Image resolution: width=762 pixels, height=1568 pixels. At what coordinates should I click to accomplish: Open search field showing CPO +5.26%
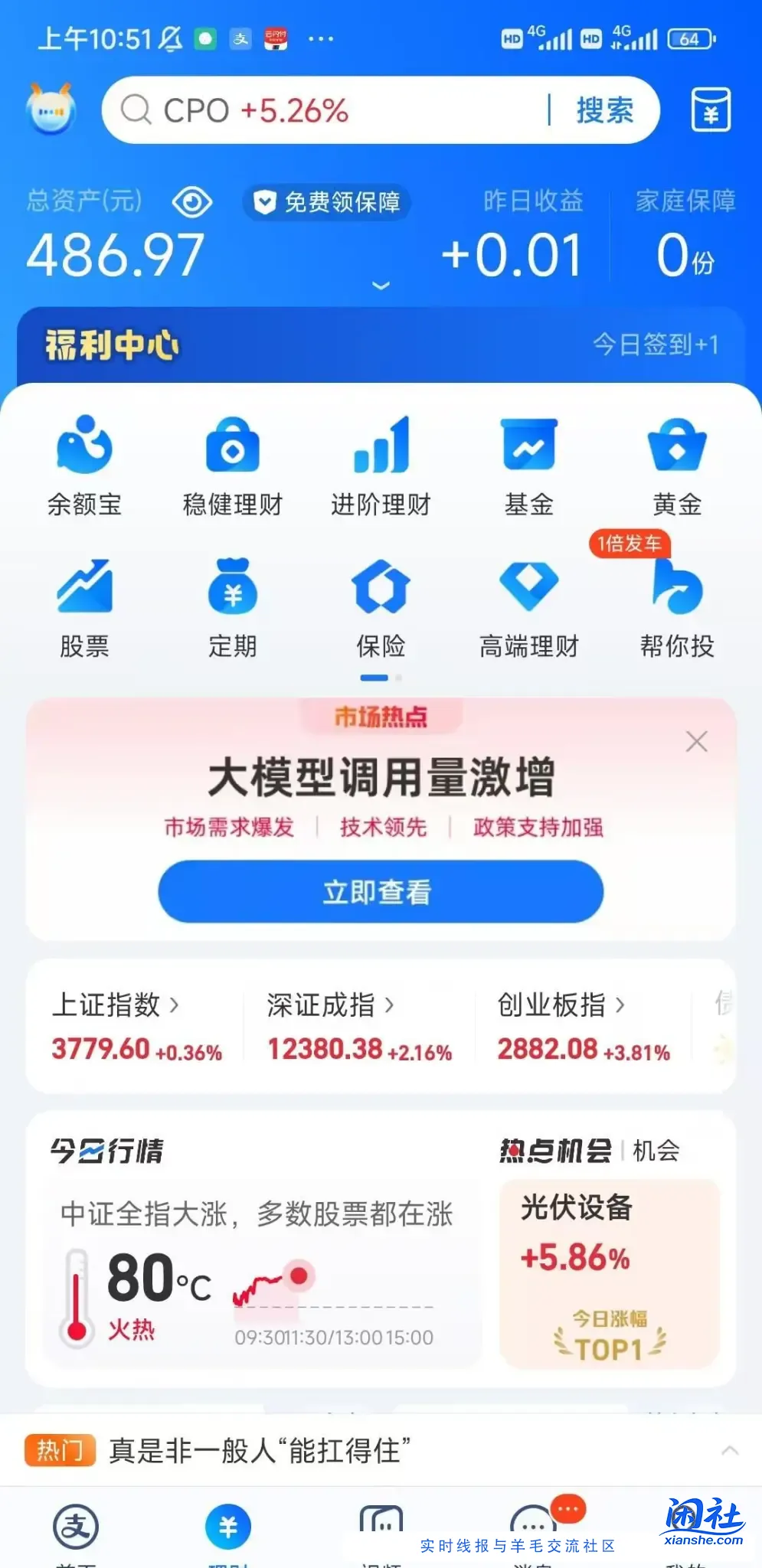(x=329, y=109)
